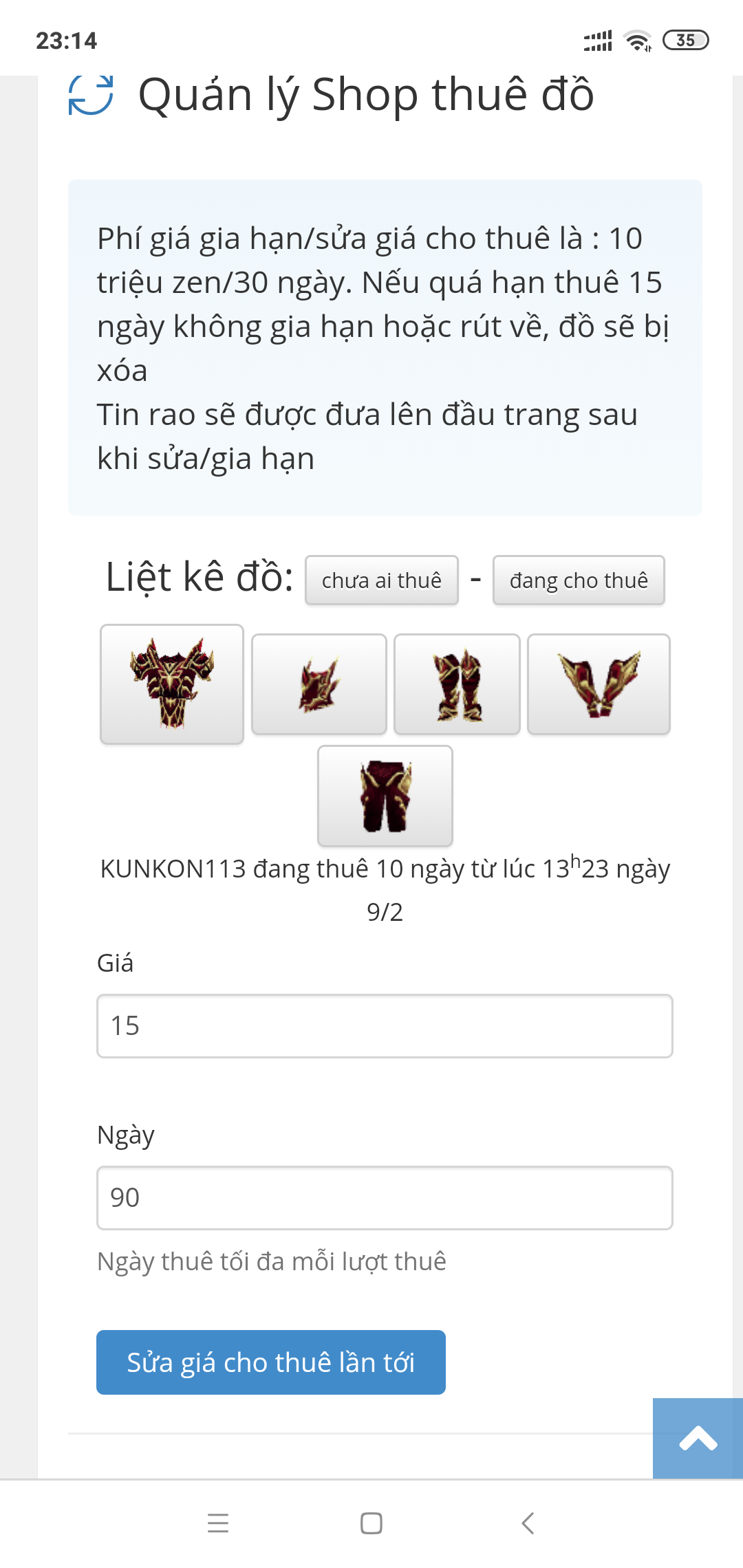Viewport: 743px width, 1568px height.
Task: Go back with system back button
Action: click(x=528, y=1523)
